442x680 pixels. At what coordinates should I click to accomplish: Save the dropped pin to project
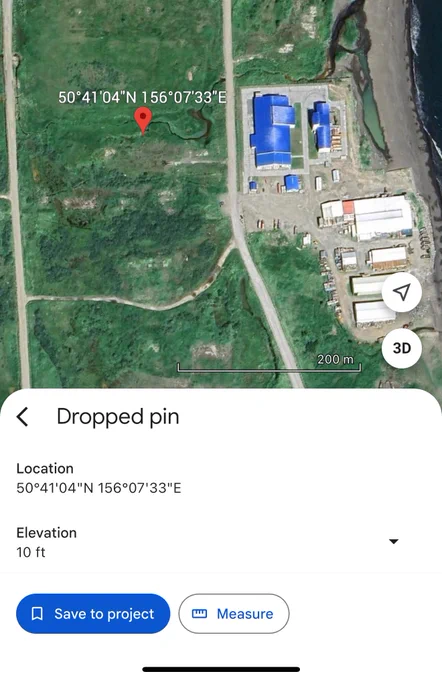93,614
